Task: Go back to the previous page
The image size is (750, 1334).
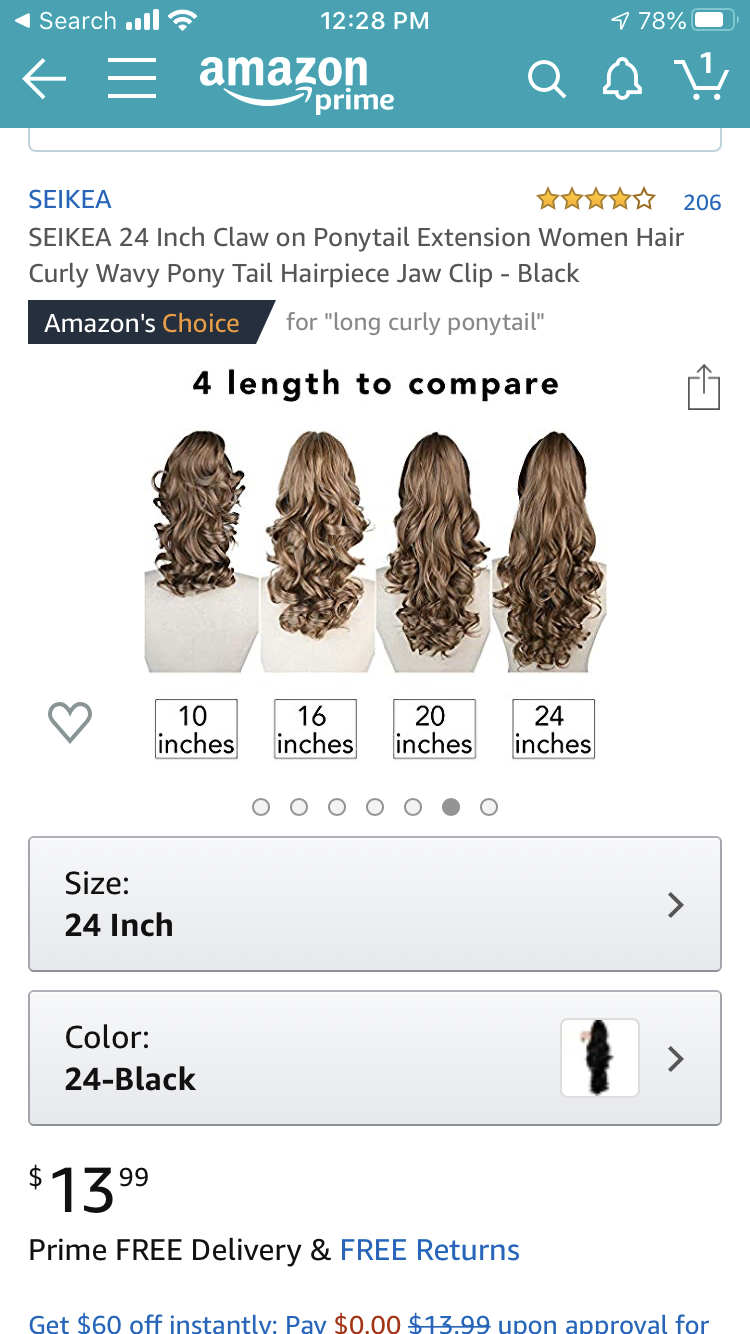Action: click(x=44, y=79)
